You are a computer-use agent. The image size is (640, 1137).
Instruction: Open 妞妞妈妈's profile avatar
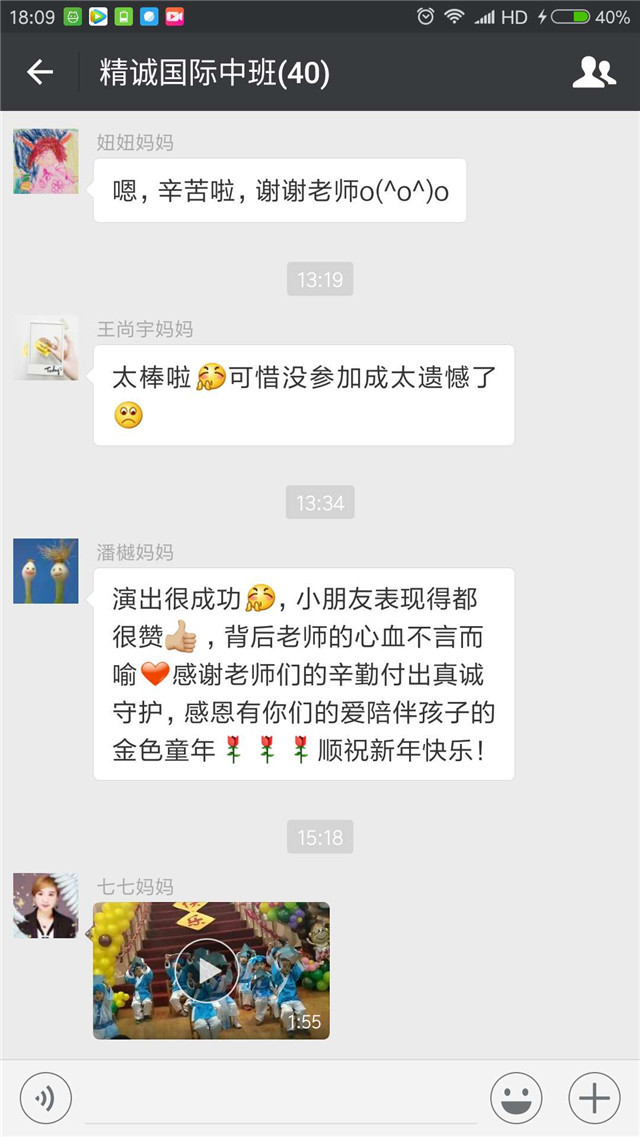coord(46,161)
